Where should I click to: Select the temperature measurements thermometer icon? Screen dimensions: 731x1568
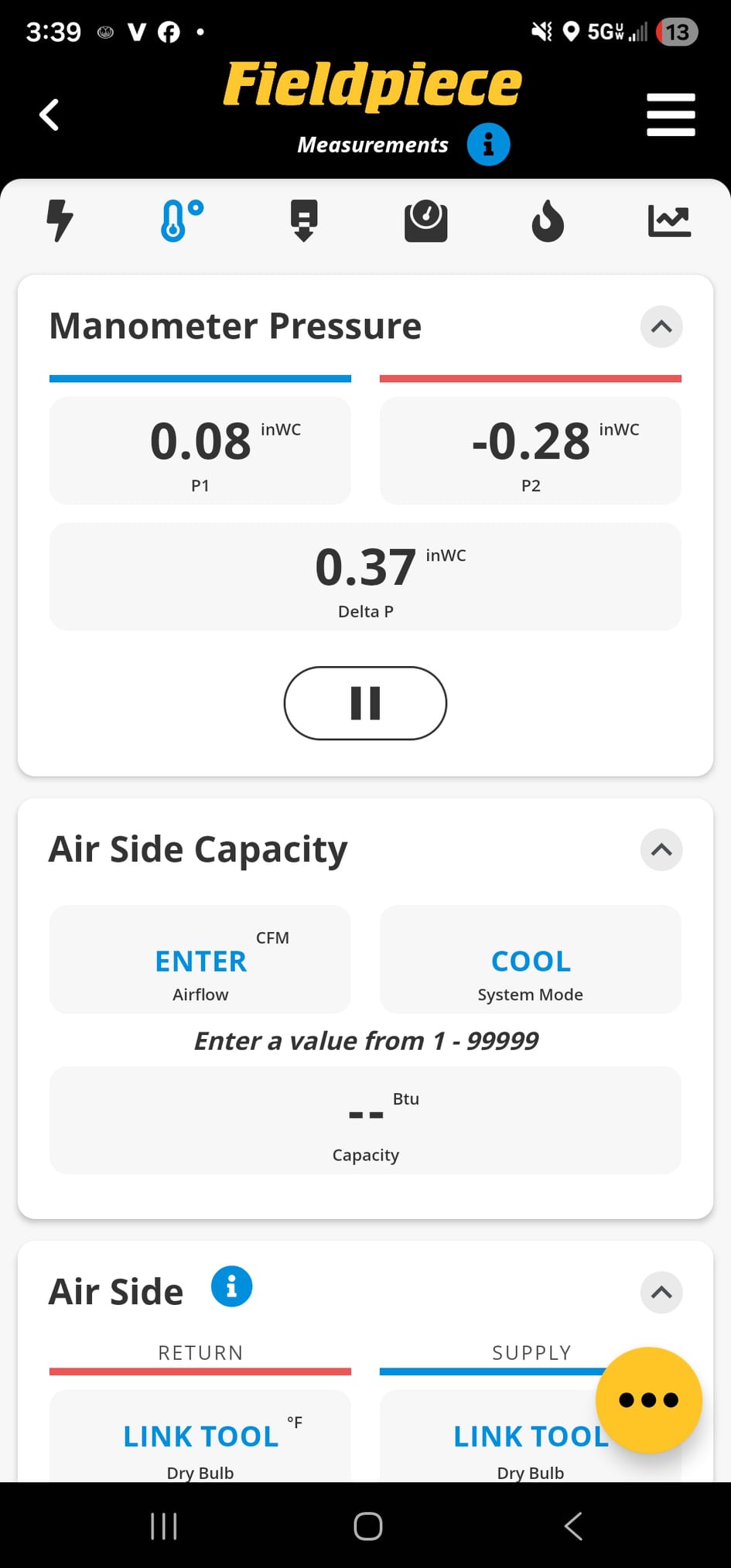(182, 220)
